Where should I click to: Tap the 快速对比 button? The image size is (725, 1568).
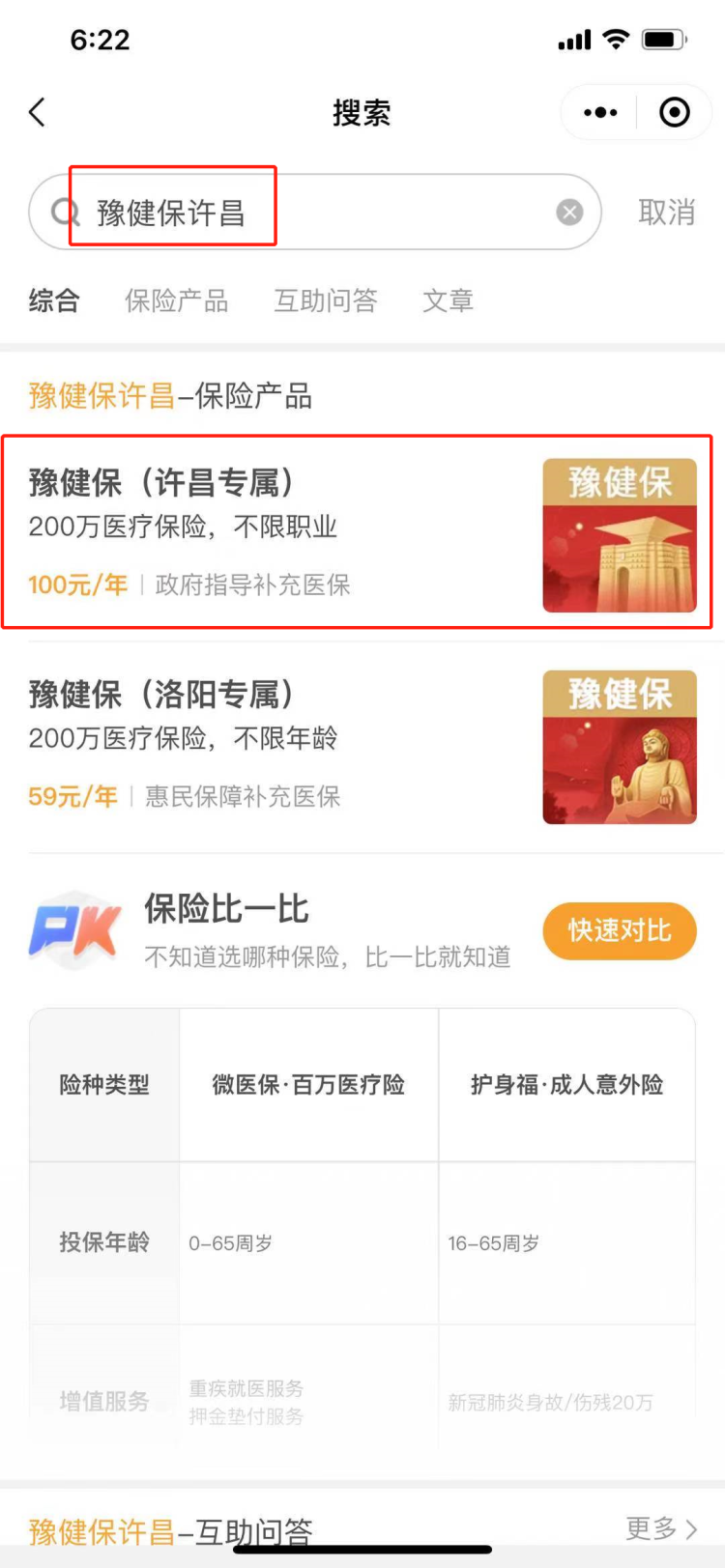coord(619,930)
